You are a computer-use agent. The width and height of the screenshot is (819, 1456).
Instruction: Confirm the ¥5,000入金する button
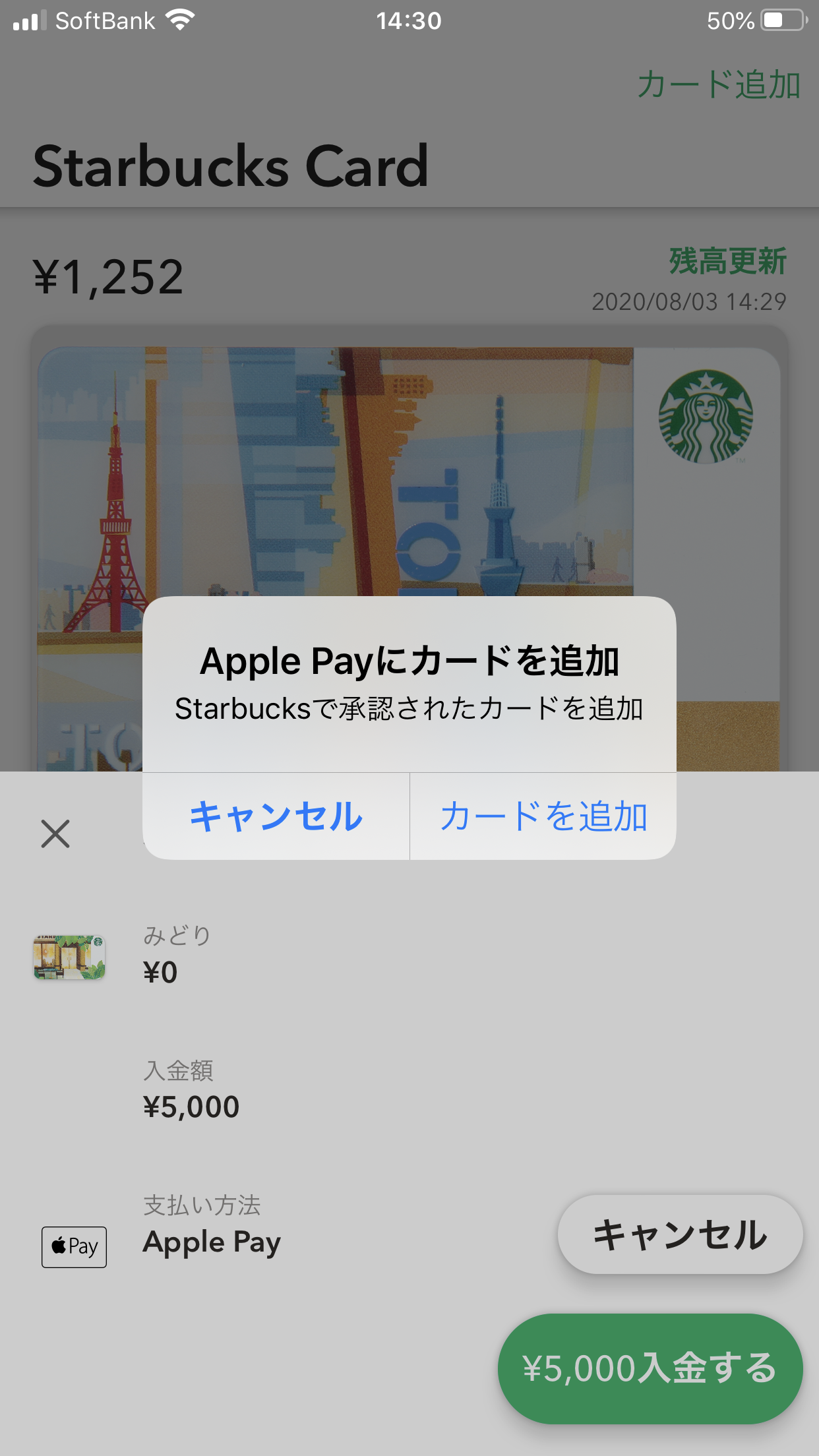tap(650, 1368)
